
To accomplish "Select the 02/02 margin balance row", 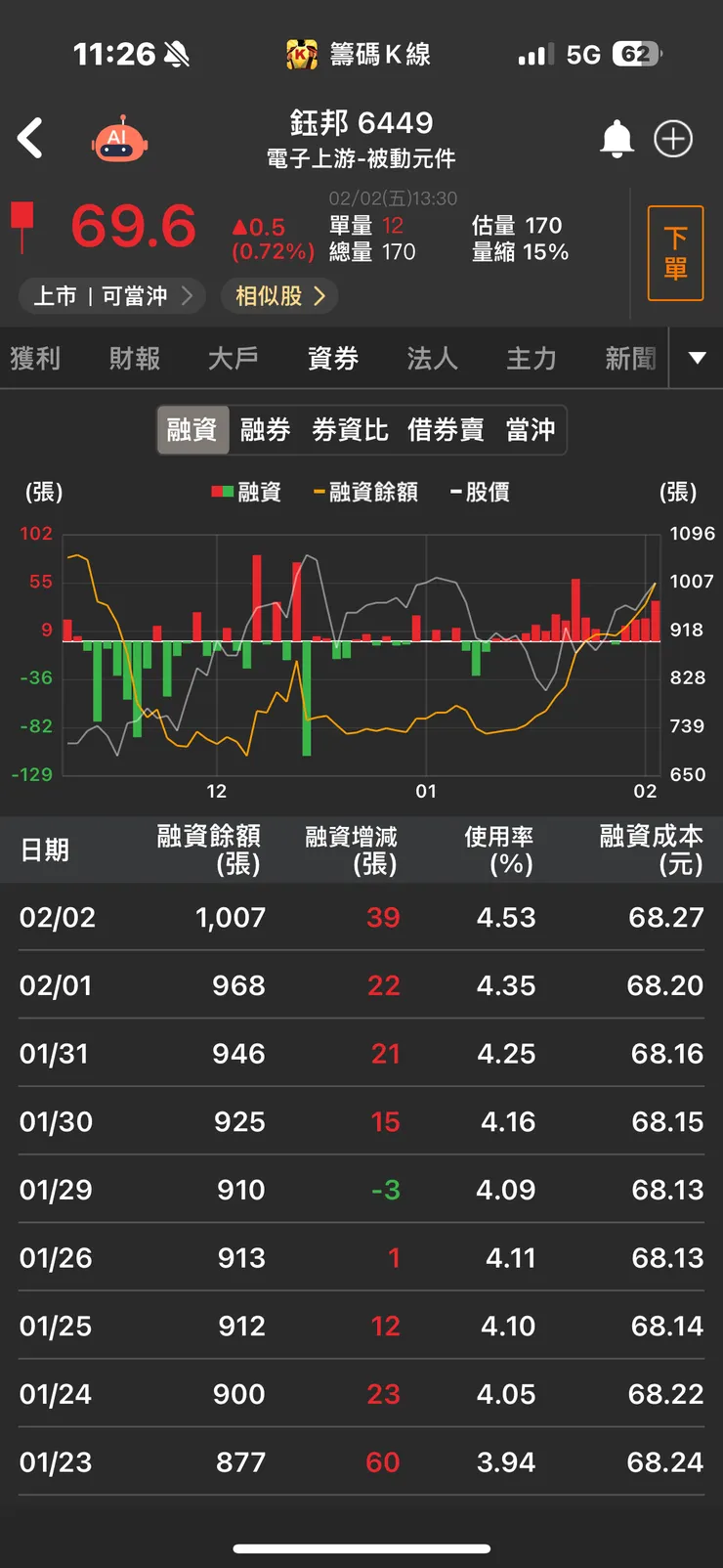I will (x=361, y=917).
